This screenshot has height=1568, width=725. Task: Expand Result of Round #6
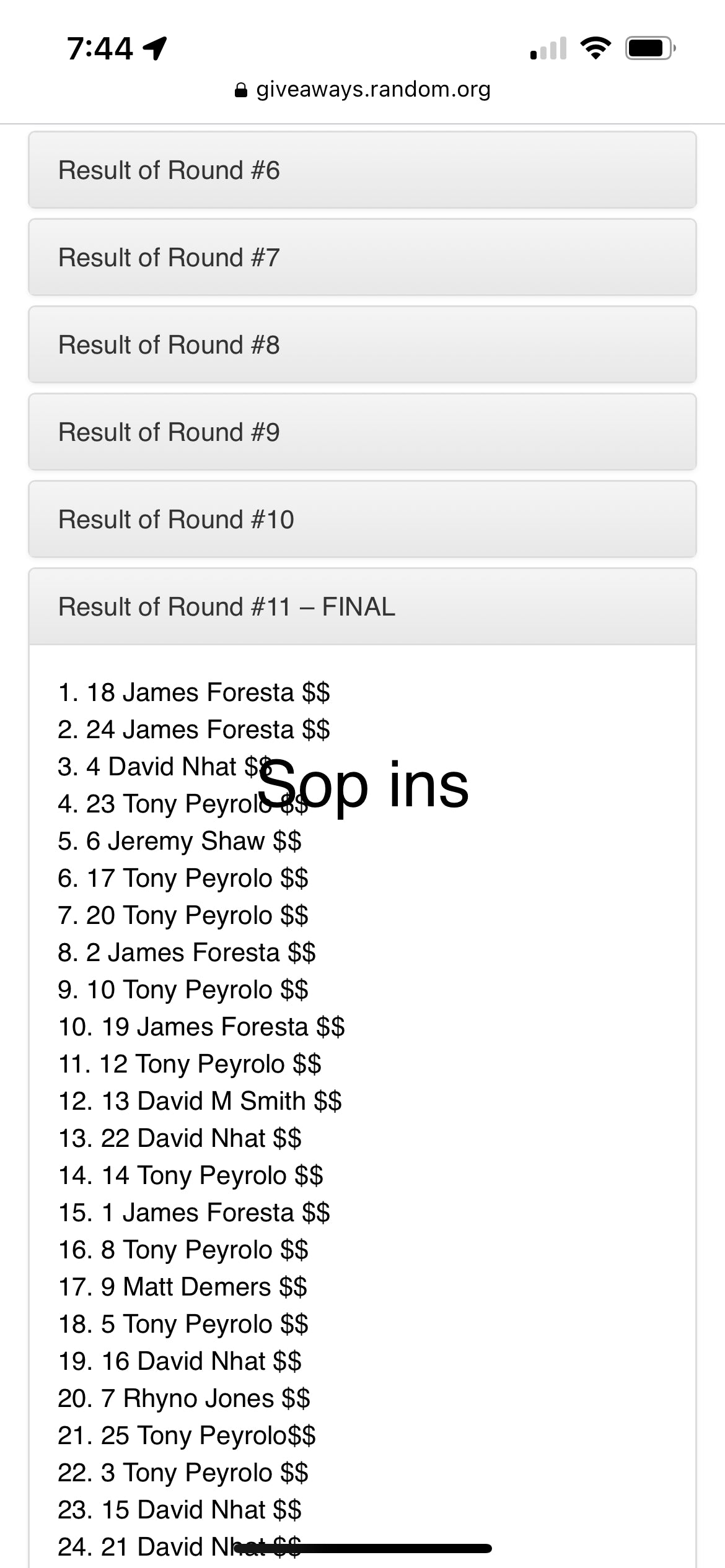[362, 170]
